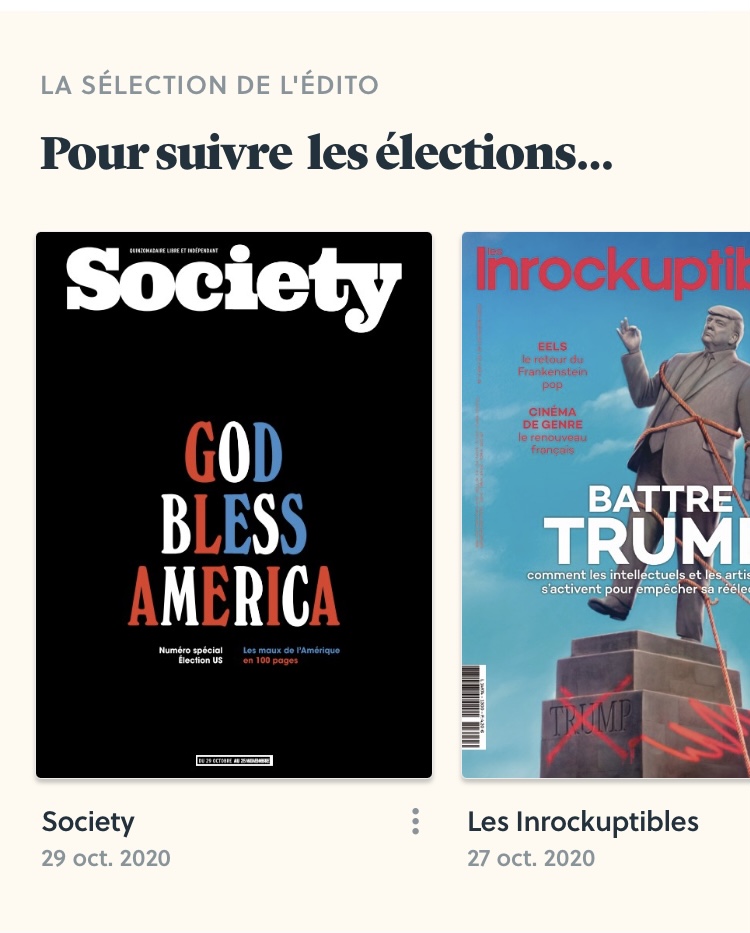Open Les Inrockuptibles magazine cover

606,505
